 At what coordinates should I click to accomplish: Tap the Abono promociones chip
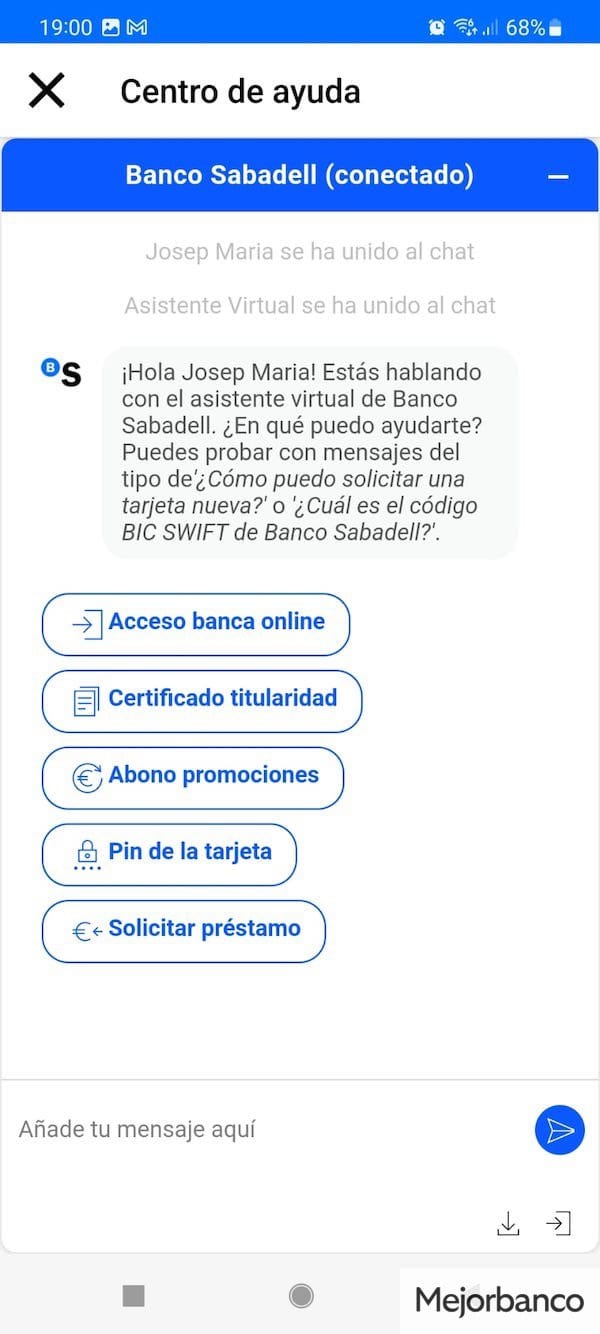pos(193,777)
